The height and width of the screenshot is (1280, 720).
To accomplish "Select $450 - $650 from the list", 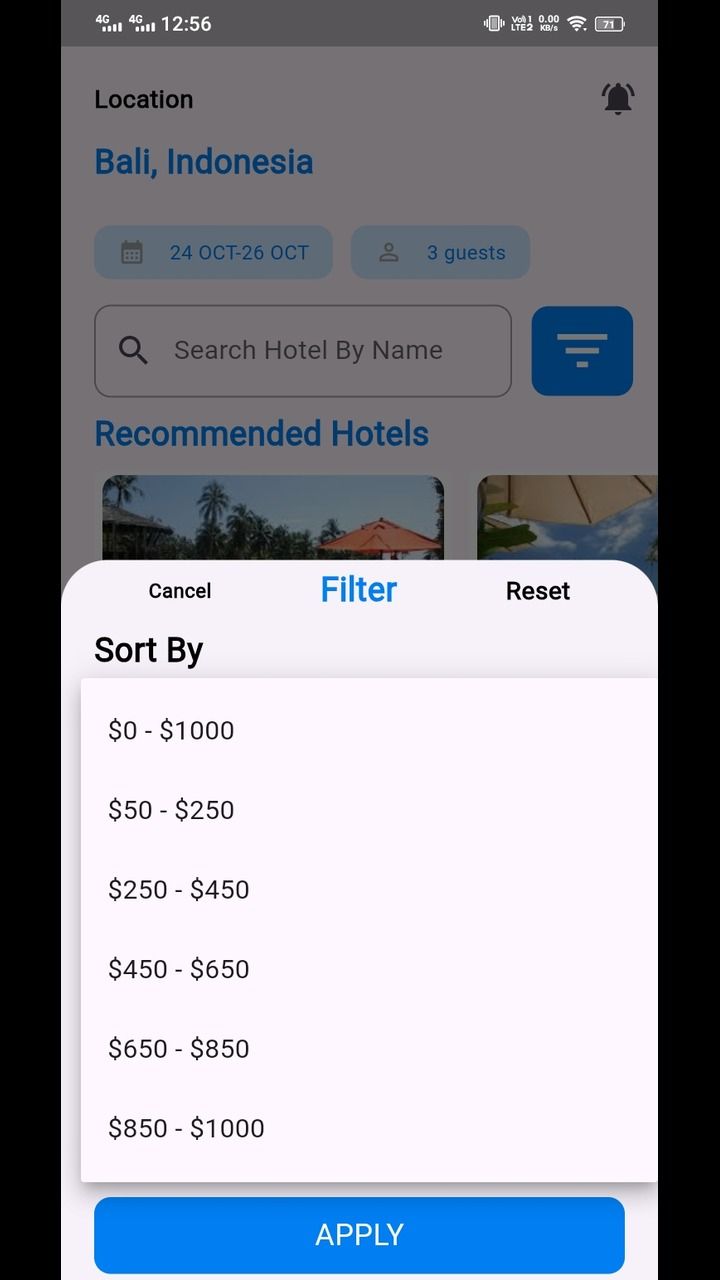I will (x=369, y=969).
